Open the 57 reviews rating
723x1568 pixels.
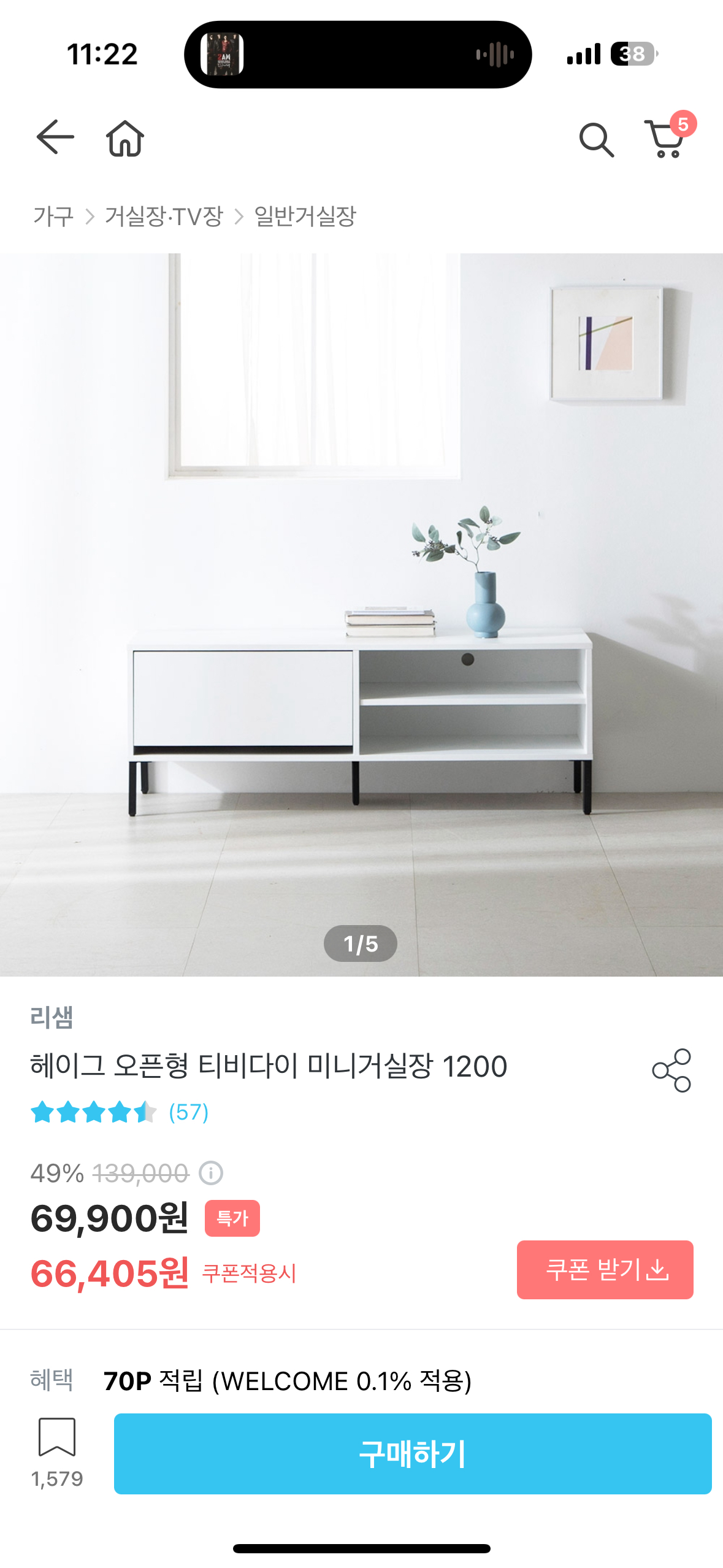point(120,1112)
